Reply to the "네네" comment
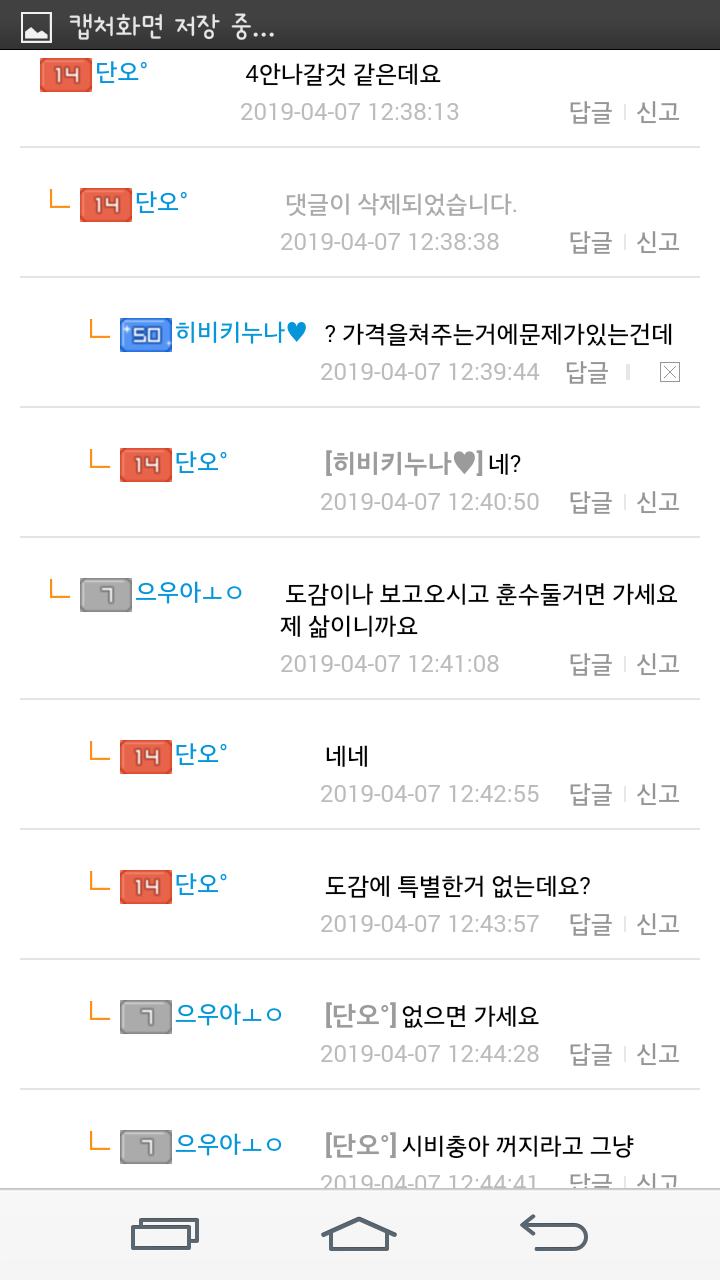The image size is (720, 1280). click(590, 794)
